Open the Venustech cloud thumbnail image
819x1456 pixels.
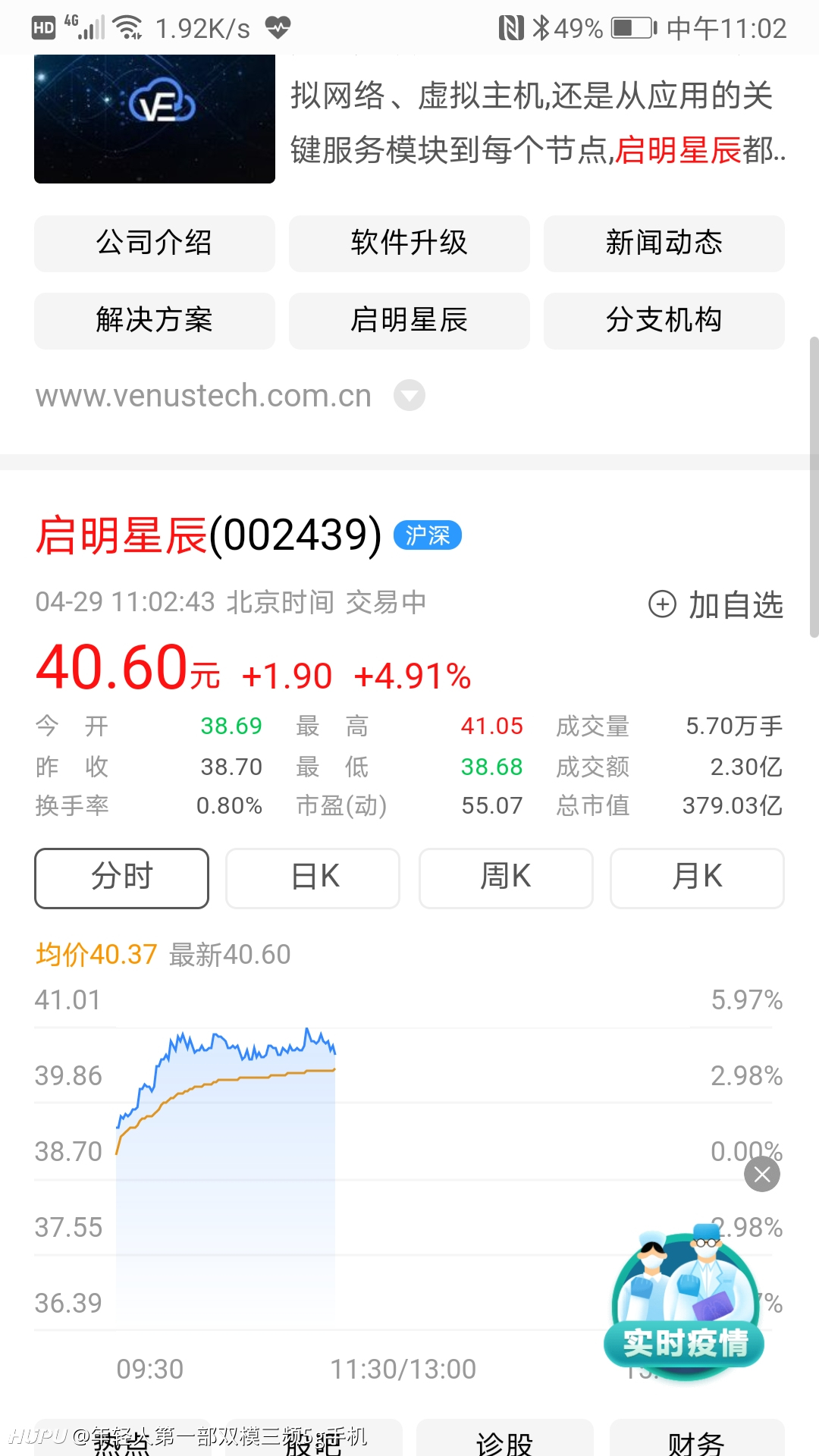pyautogui.click(x=155, y=119)
